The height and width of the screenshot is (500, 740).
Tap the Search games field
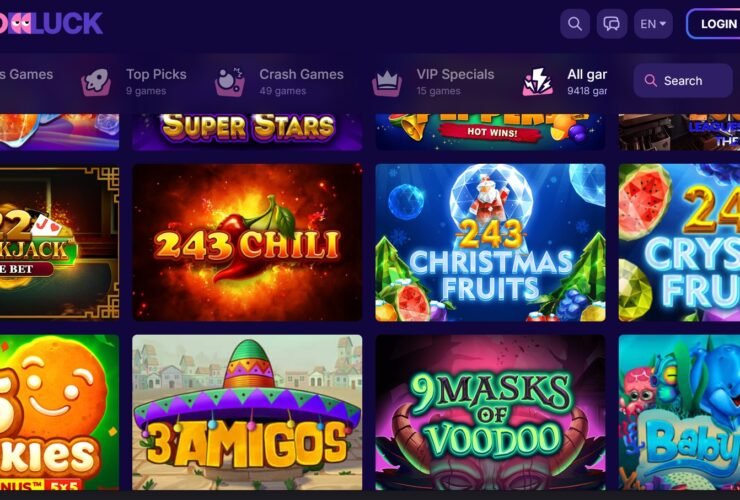coord(684,81)
